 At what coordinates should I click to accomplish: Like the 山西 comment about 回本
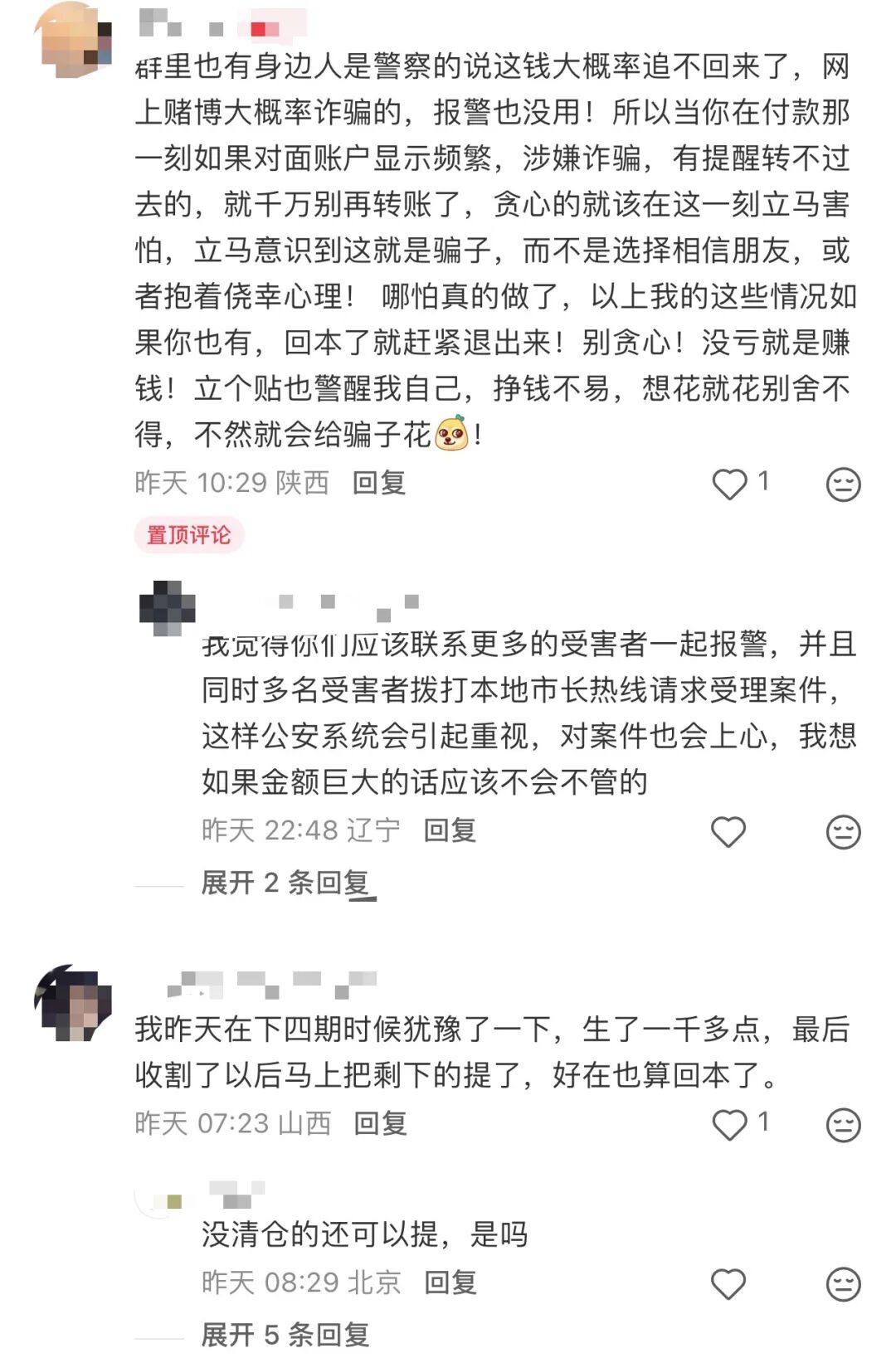point(730,1125)
